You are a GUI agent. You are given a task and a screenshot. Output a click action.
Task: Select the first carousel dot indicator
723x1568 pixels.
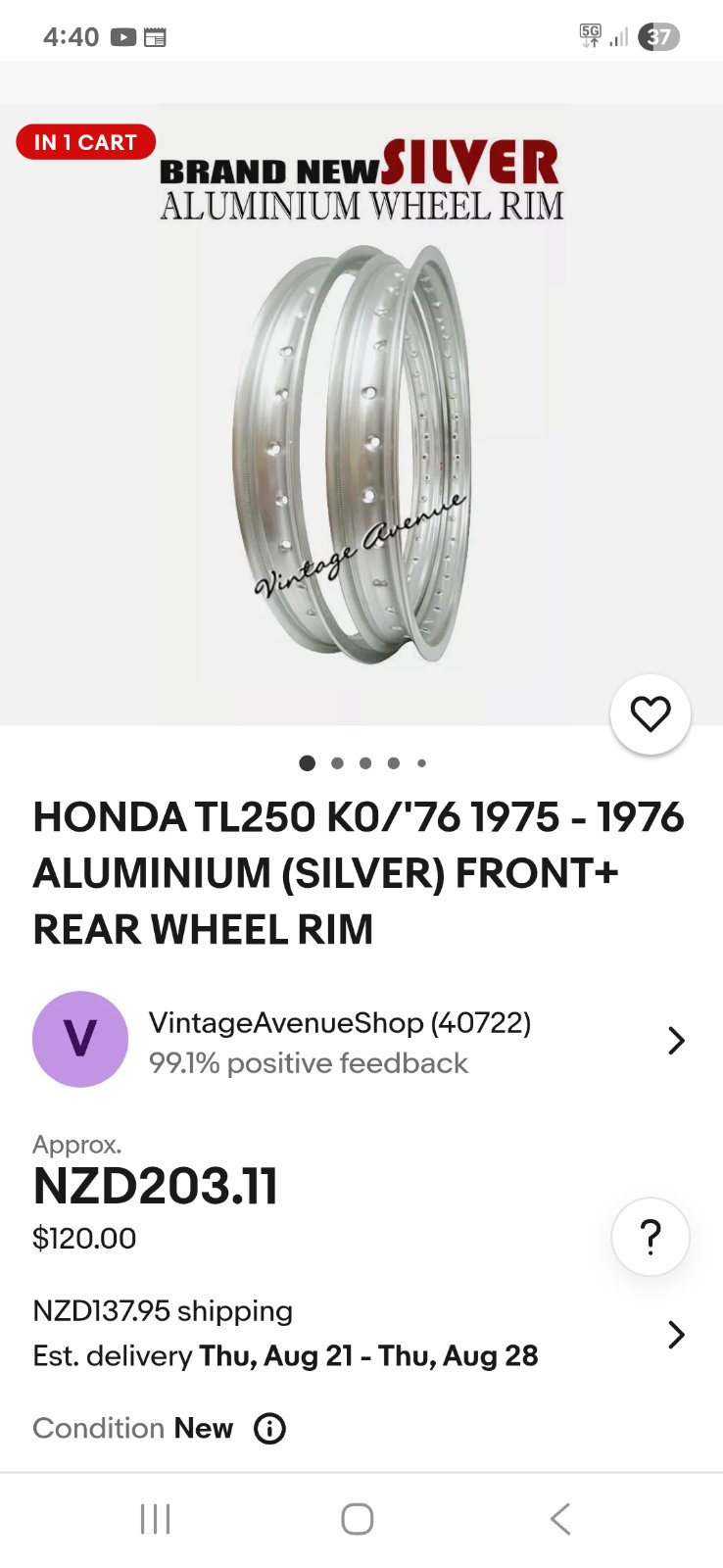pos(307,762)
